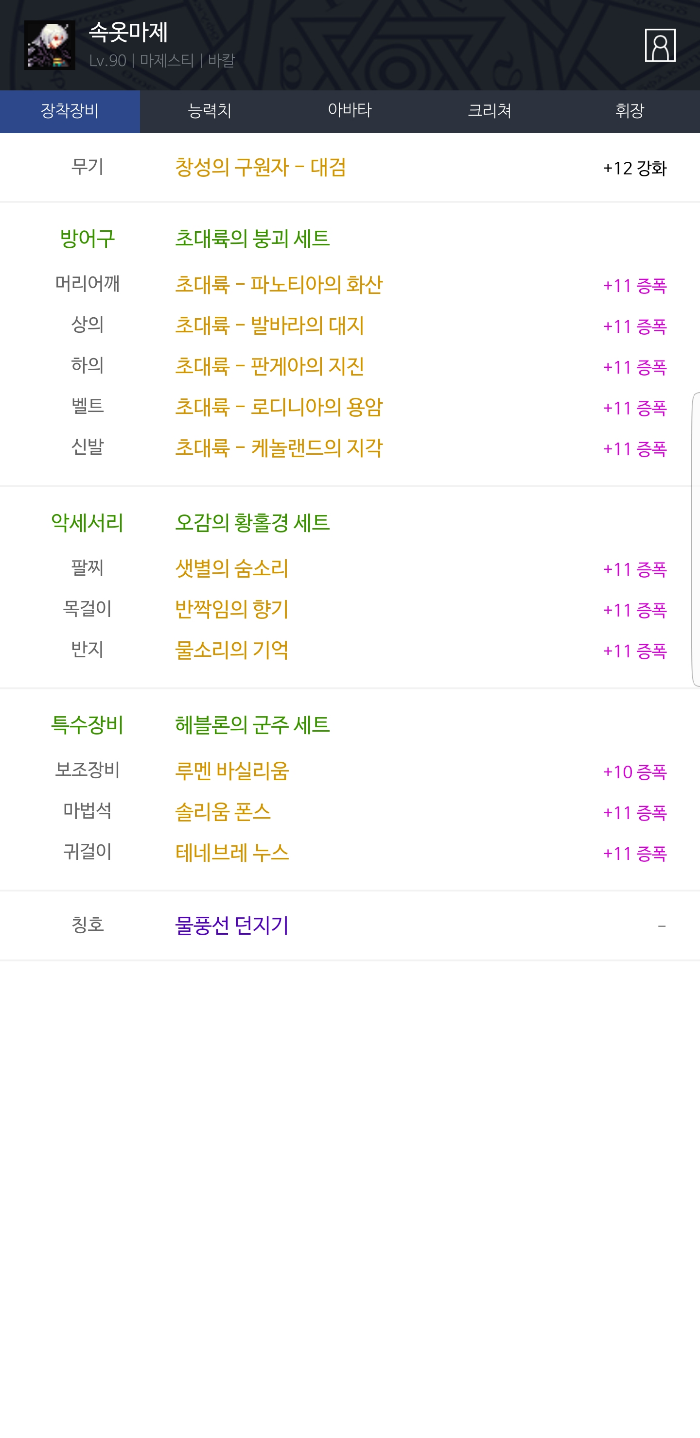Viewport: 700px width, 1438px height.
Task: Open 초대륙의 붕괴 세트 set info
Action: click(252, 239)
